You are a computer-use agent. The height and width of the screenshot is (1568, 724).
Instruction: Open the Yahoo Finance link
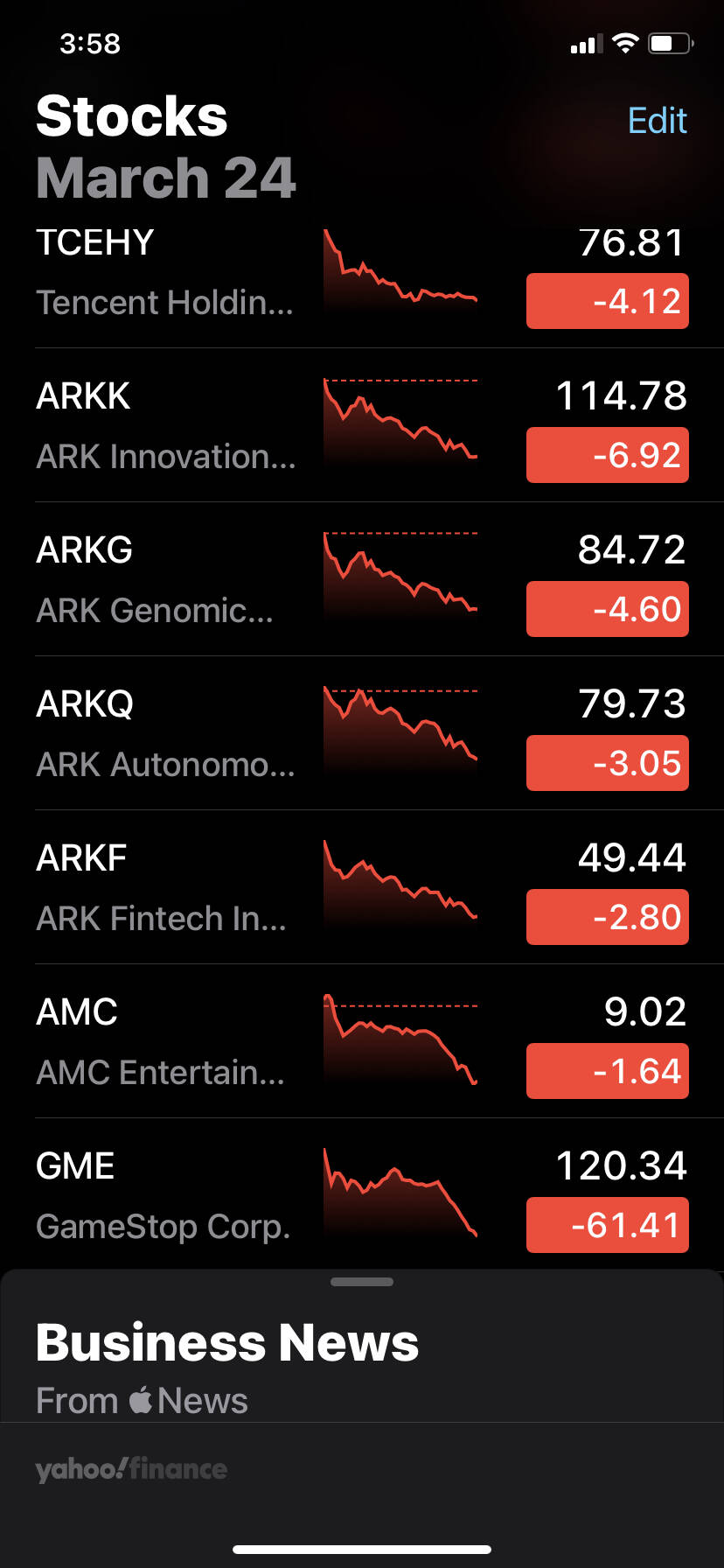coord(131,1469)
